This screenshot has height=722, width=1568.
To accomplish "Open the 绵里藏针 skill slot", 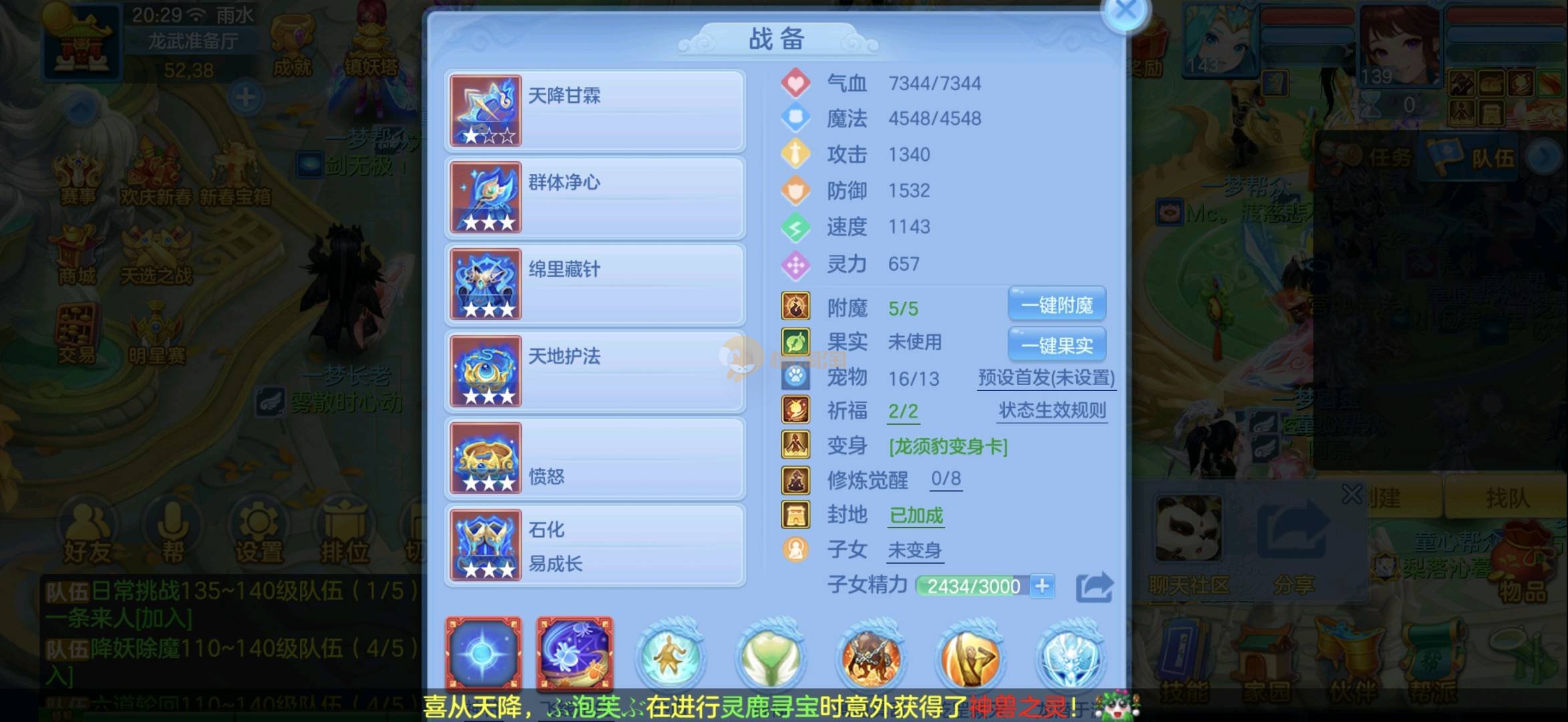I will point(595,285).
